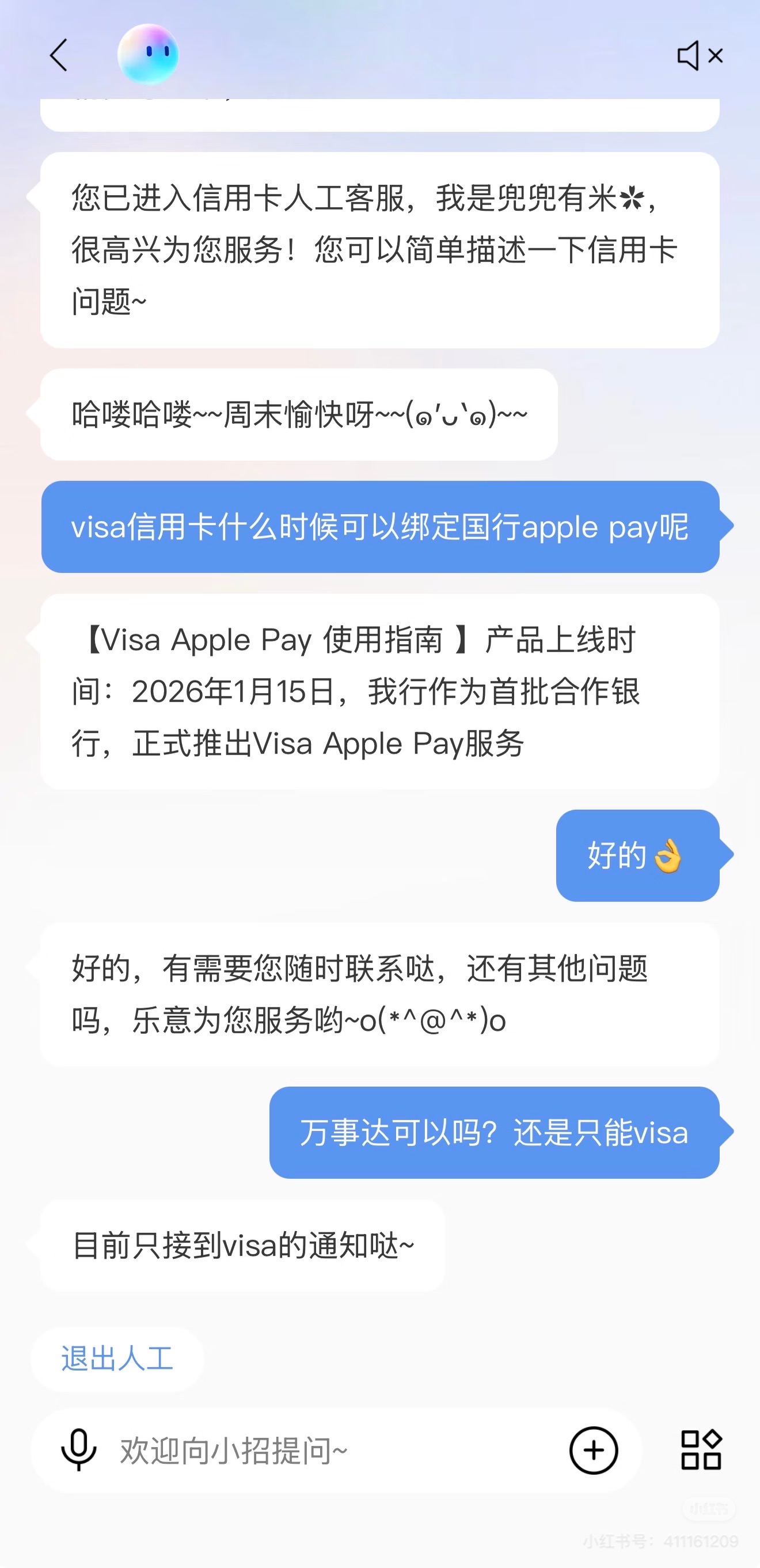Start voice input with the microphone

pyautogui.click(x=78, y=1450)
